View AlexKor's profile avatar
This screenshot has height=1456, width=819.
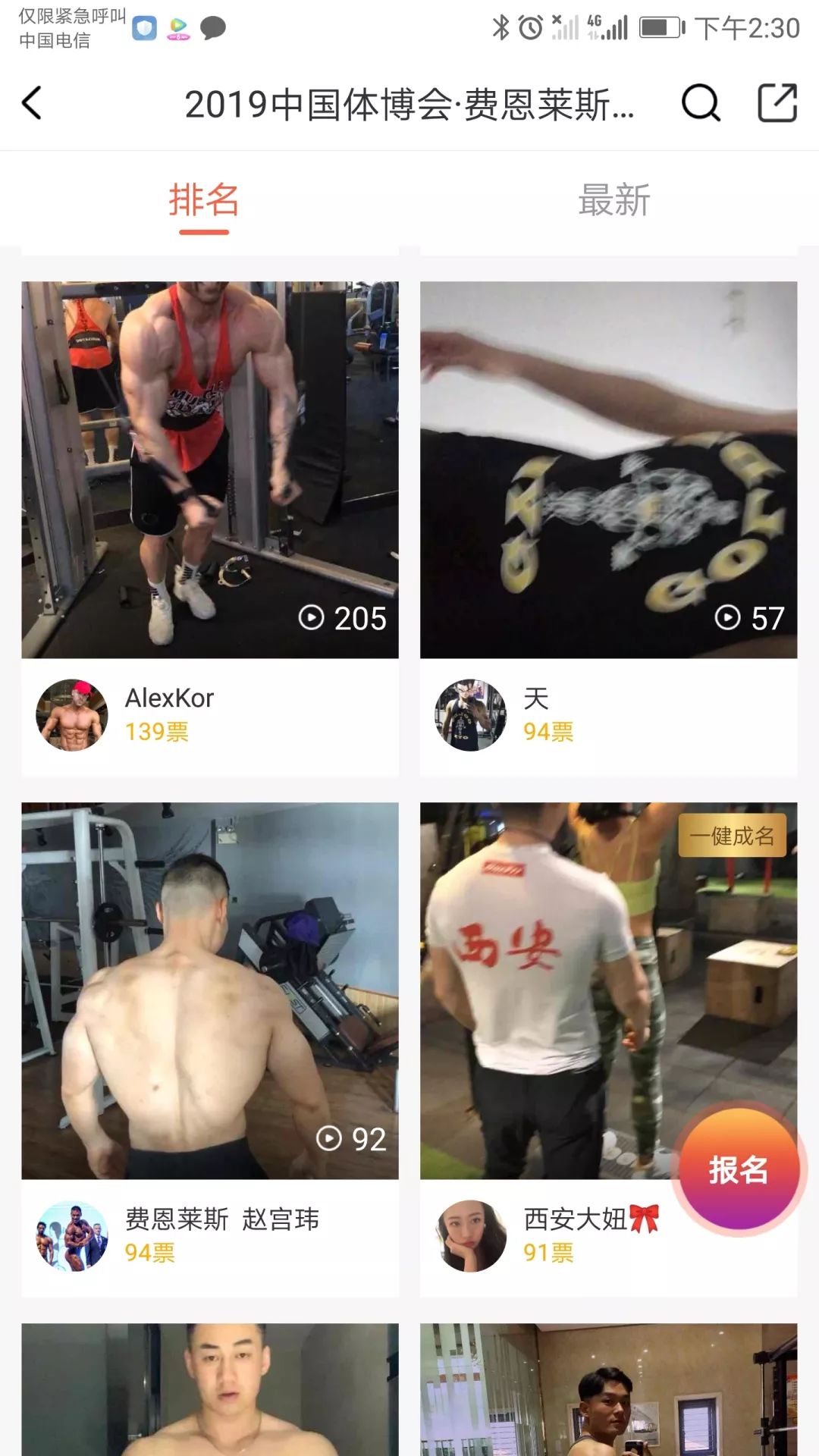tap(72, 715)
